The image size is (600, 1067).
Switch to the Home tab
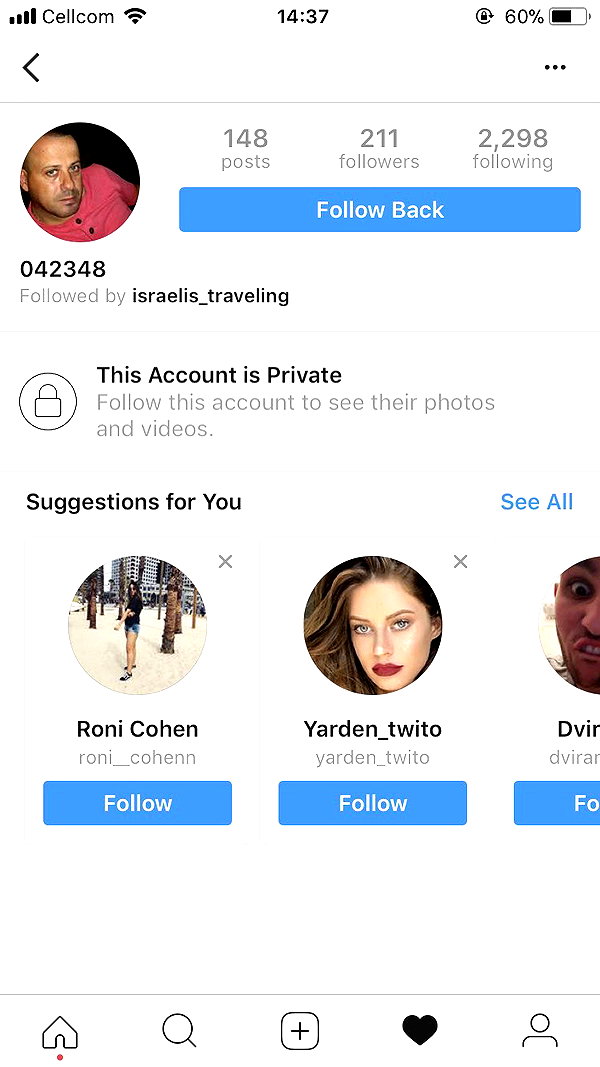tap(60, 1032)
